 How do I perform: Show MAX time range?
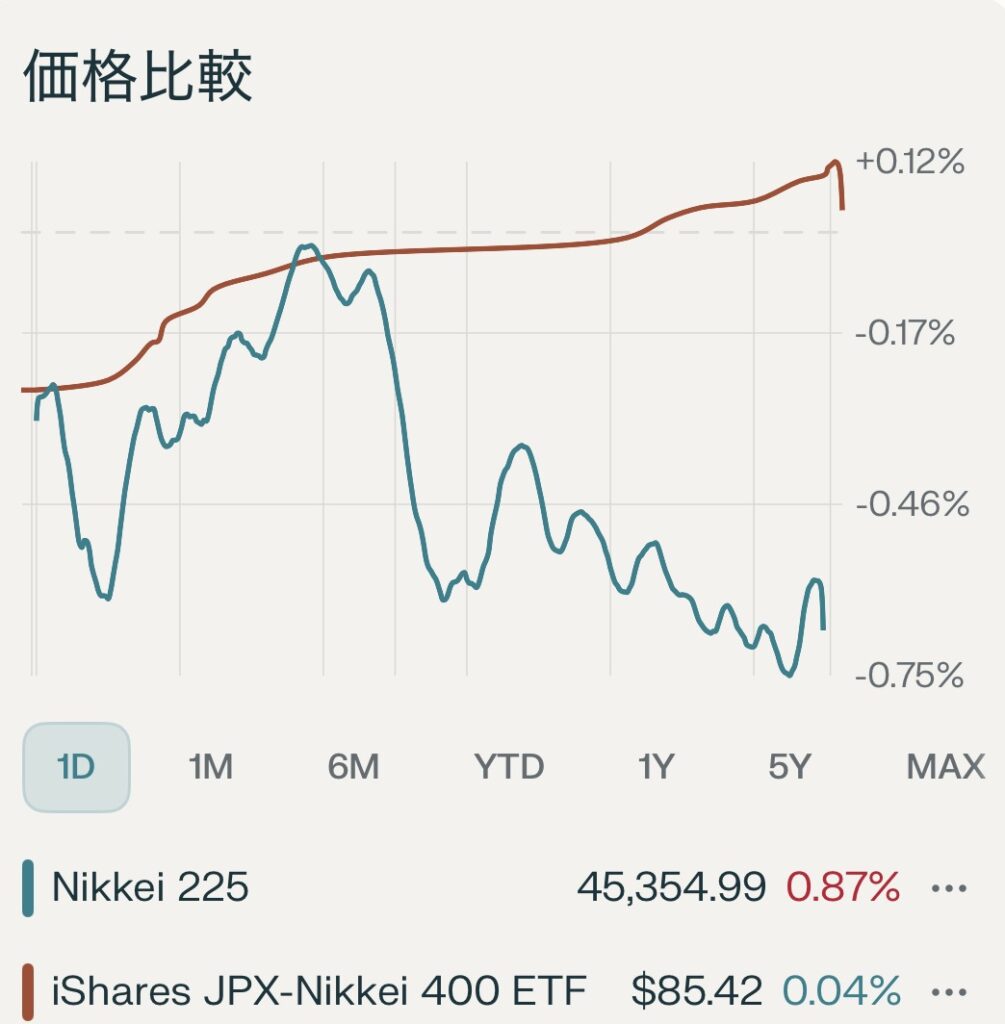(x=944, y=767)
